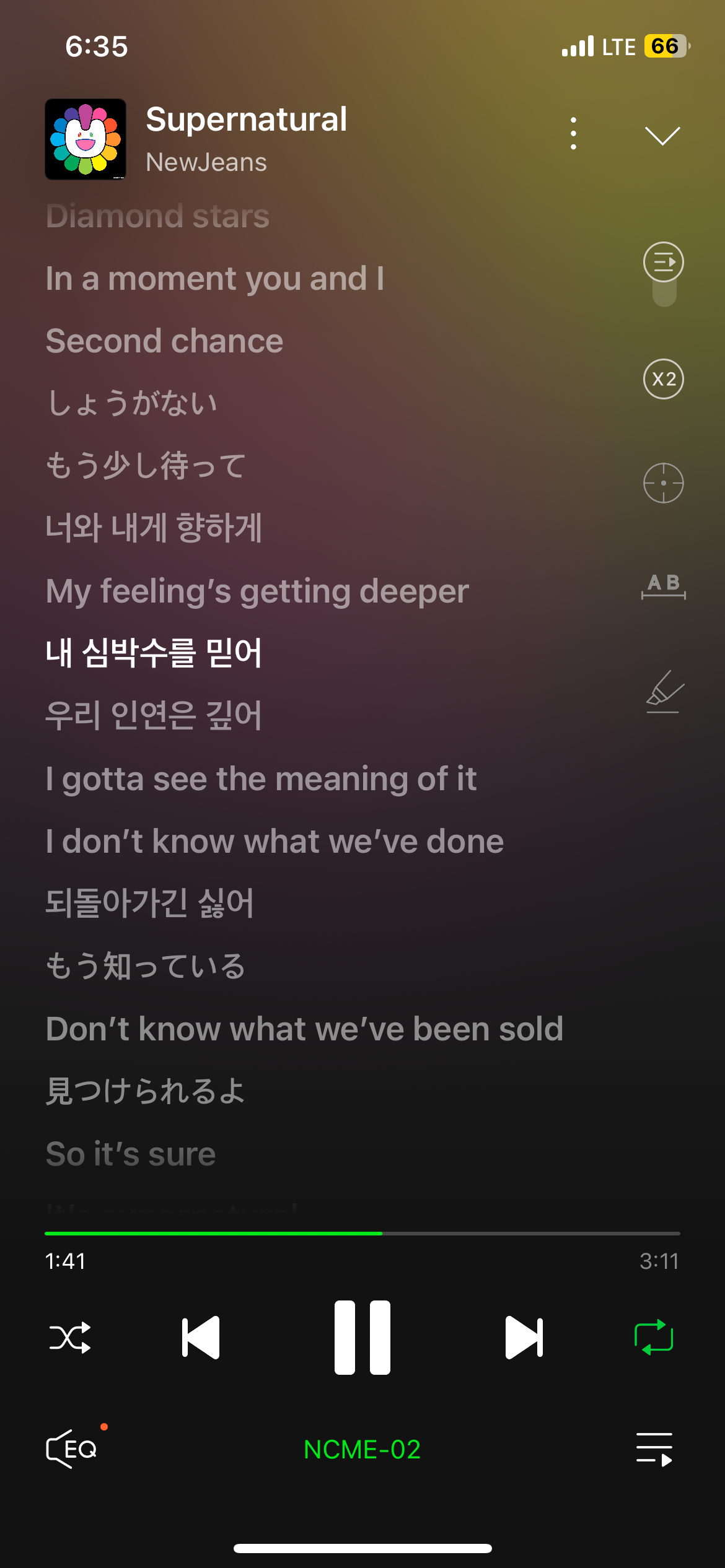The height and width of the screenshot is (1568, 725).
Task: Tap the playback progress bar
Action: [362, 1234]
